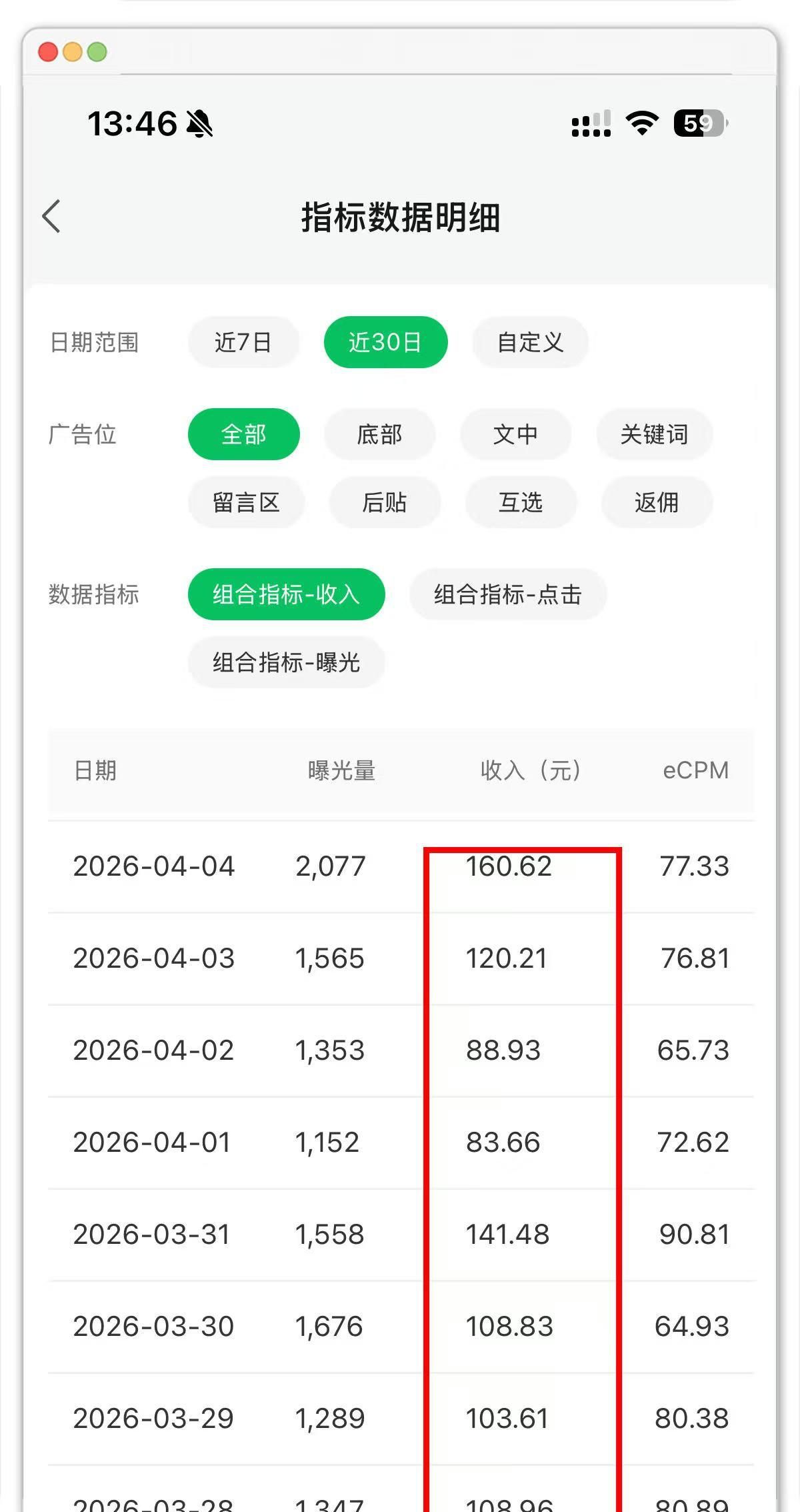
Task: Choose 自定义 date range
Action: pyautogui.click(x=530, y=342)
